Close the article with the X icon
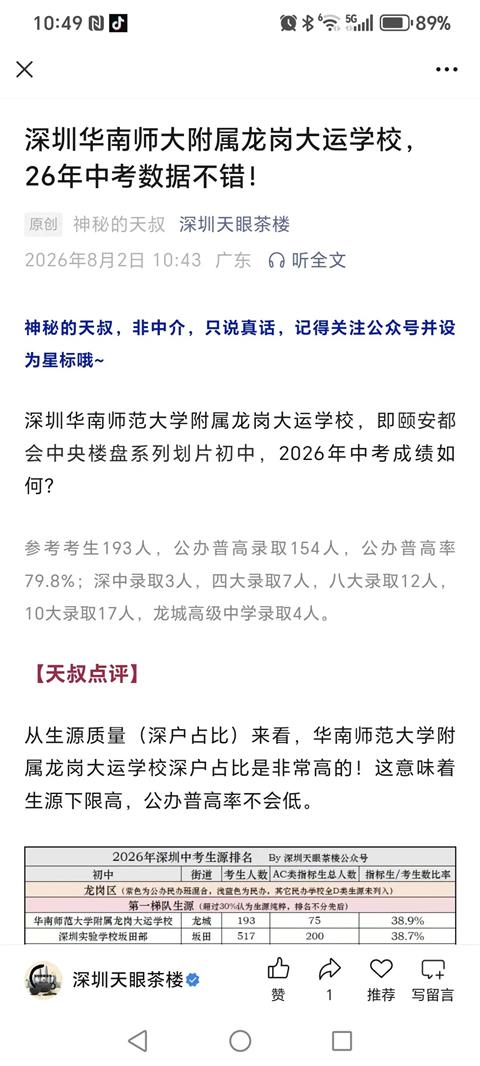Screen dimensions: 480x1066 24,69
